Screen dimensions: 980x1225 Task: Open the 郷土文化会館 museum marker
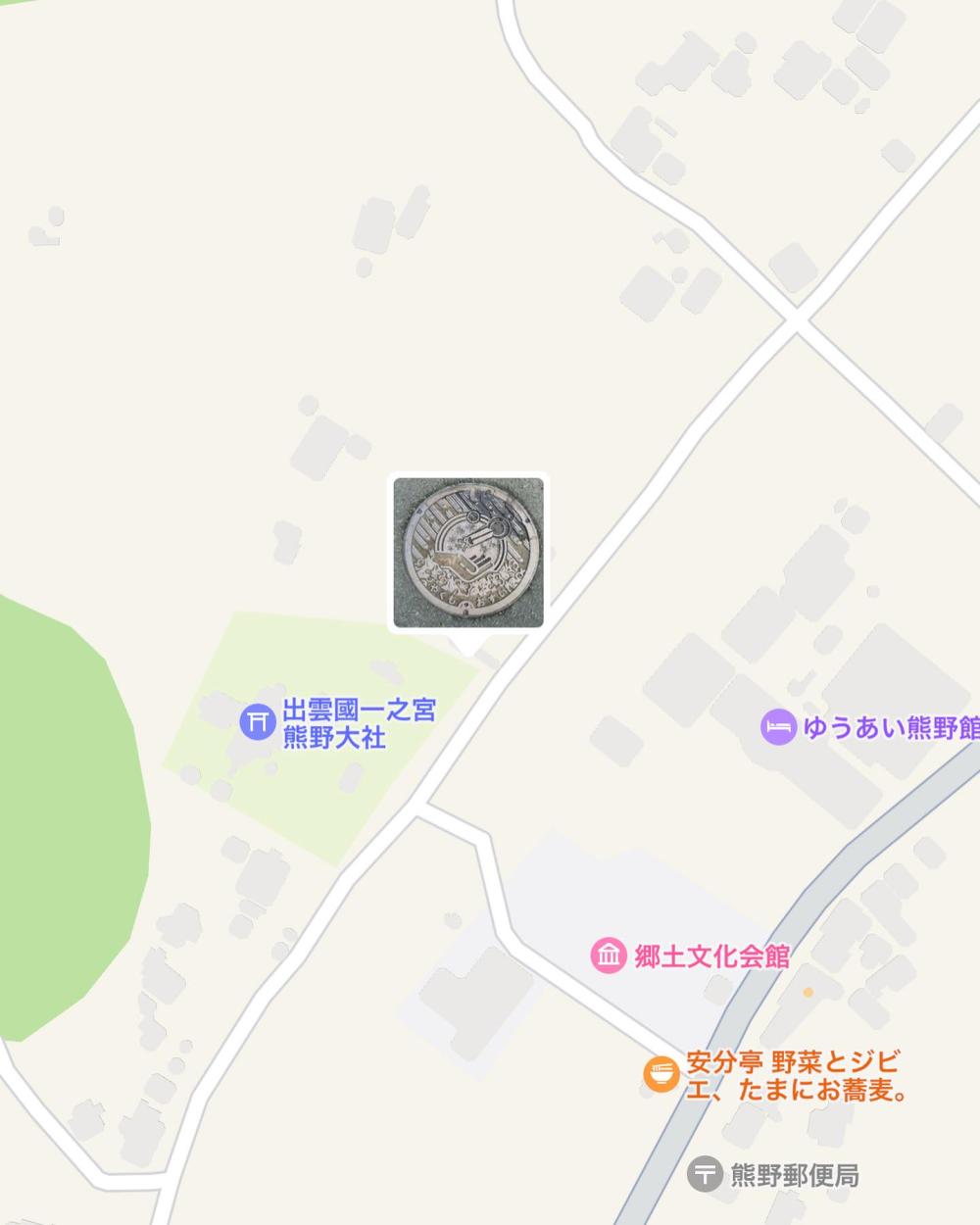(608, 955)
